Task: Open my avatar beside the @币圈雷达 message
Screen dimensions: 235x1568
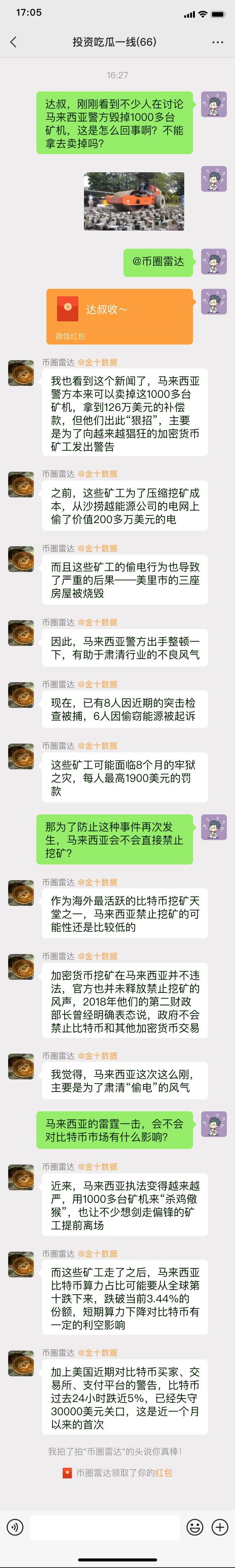Action: point(214,261)
